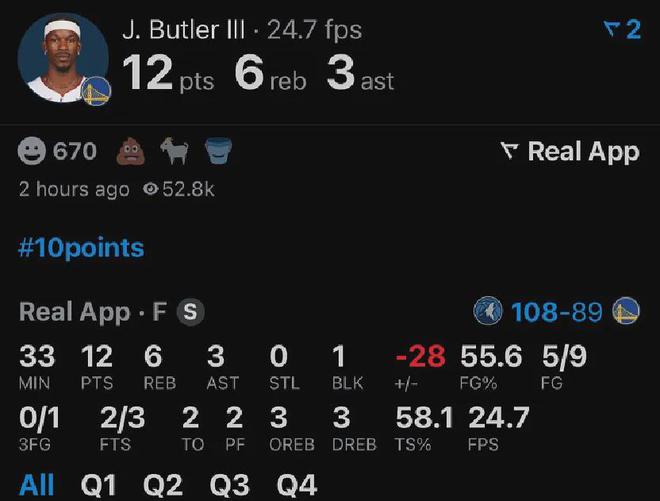Open the 108-89 game score
The image size is (660, 501).
pos(557,313)
